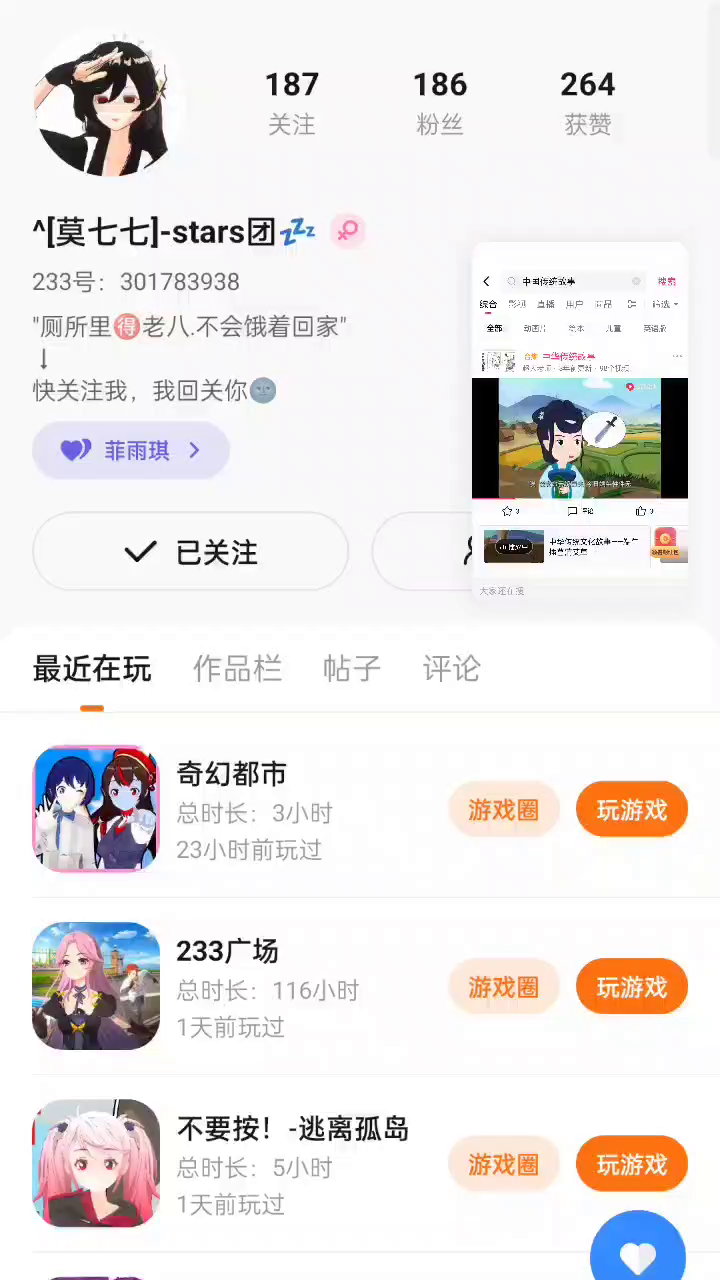The width and height of the screenshot is (720, 1280).
Task: Switch to the 最近在玩 tab
Action: point(92,669)
